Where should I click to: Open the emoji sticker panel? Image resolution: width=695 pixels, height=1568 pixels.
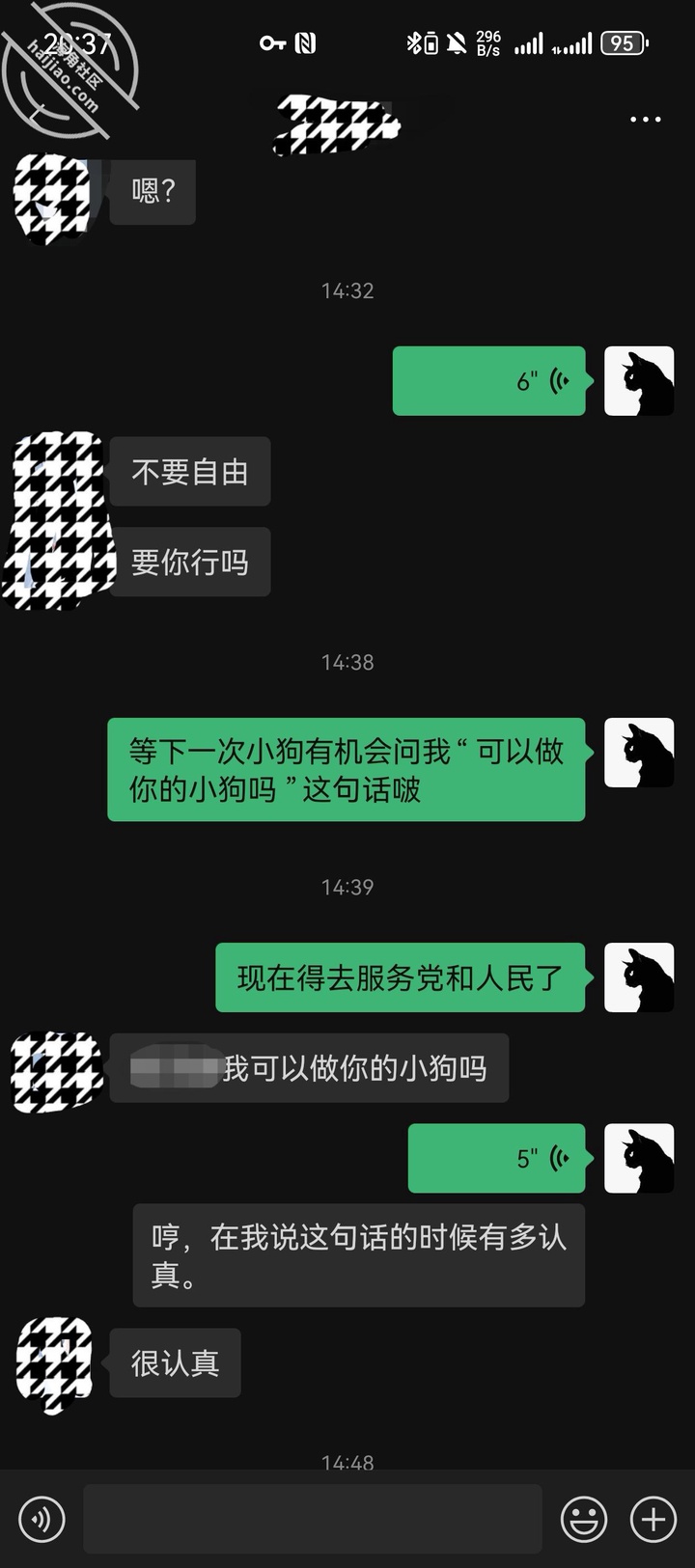(x=584, y=1520)
